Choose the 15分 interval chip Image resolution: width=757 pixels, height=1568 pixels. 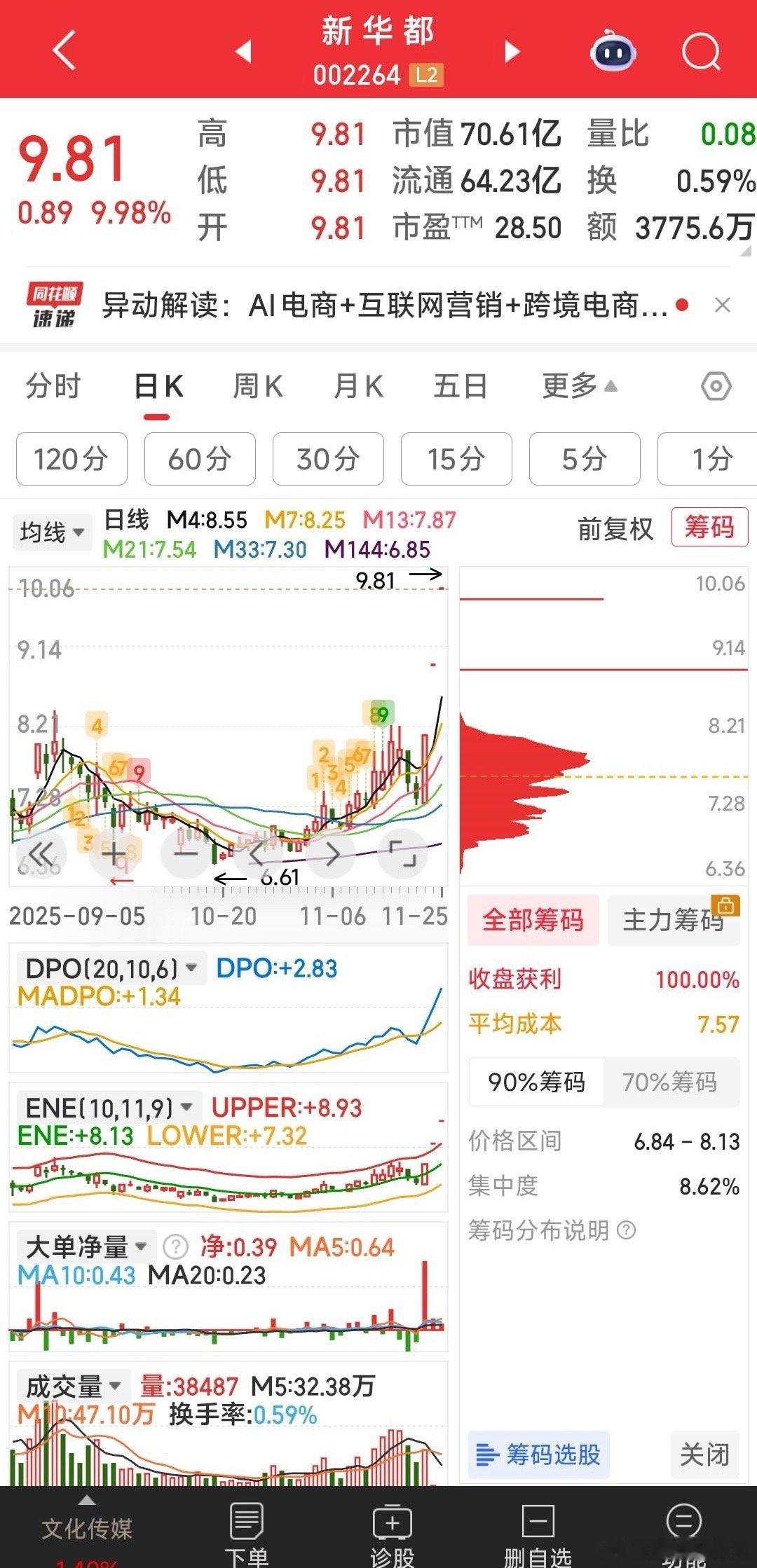tap(456, 460)
